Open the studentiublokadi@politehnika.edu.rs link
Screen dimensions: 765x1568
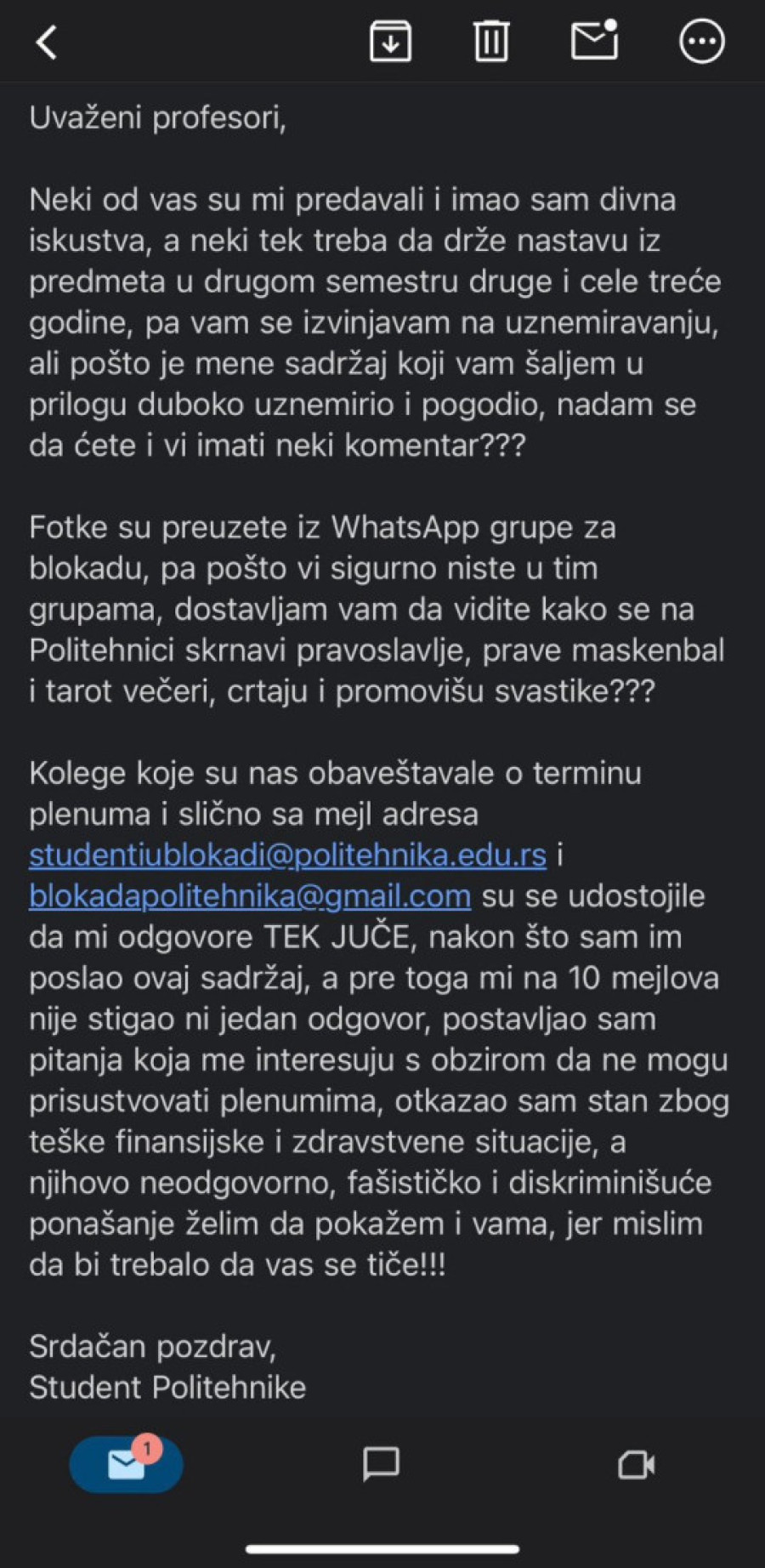click(287, 855)
